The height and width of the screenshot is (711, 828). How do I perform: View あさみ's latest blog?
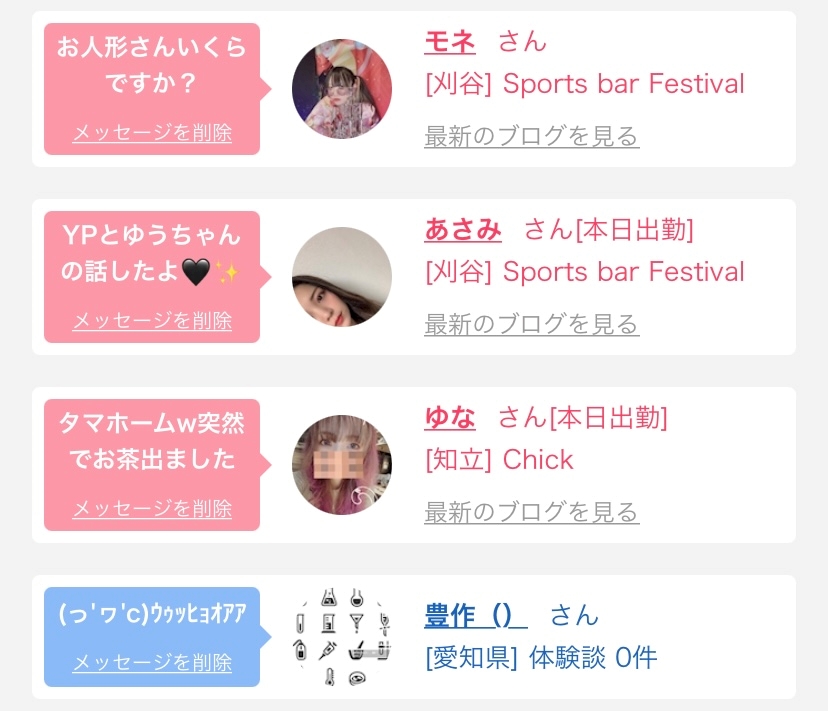tap(532, 324)
